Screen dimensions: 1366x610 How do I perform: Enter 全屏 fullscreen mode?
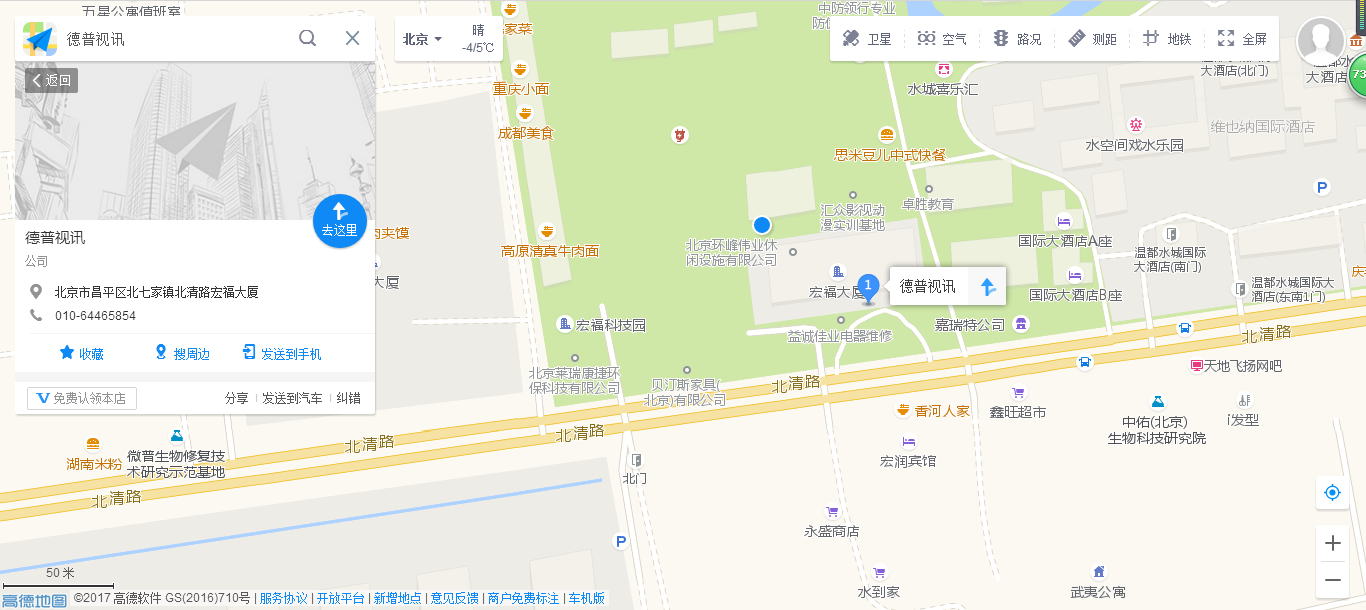tap(1242, 39)
